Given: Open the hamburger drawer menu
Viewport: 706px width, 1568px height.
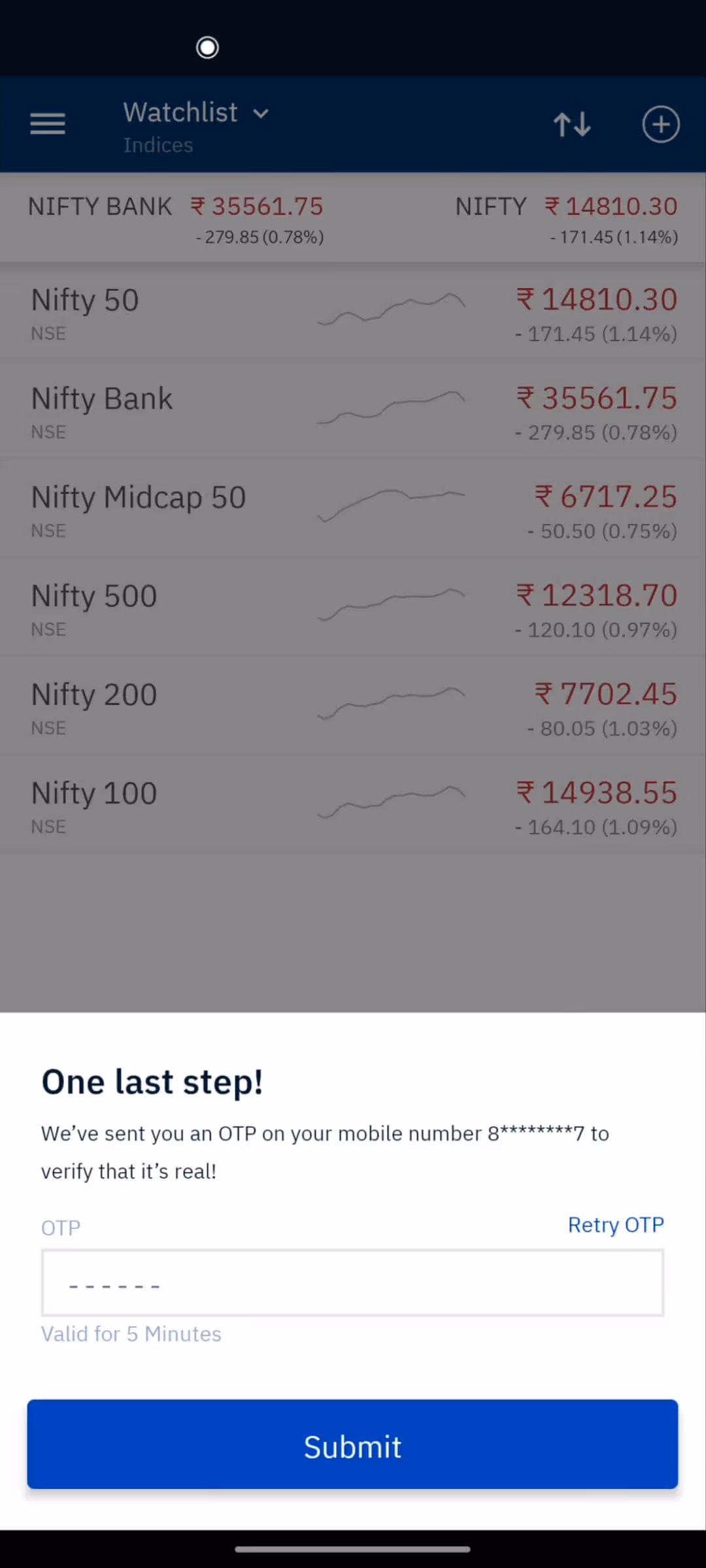Looking at the screenshot, I should coord(48,123).
